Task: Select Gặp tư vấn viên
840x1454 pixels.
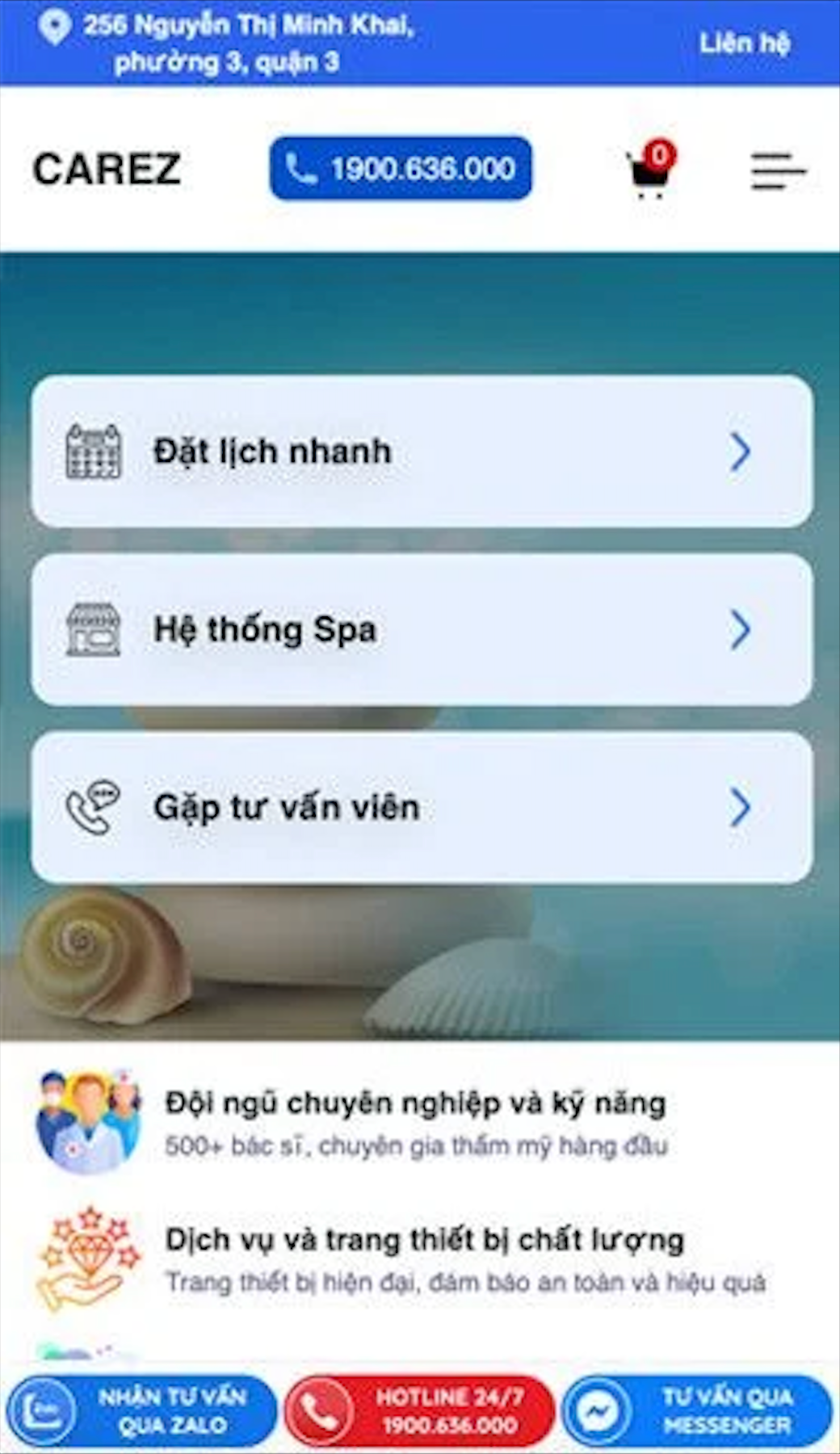Action: coord(422,807)
